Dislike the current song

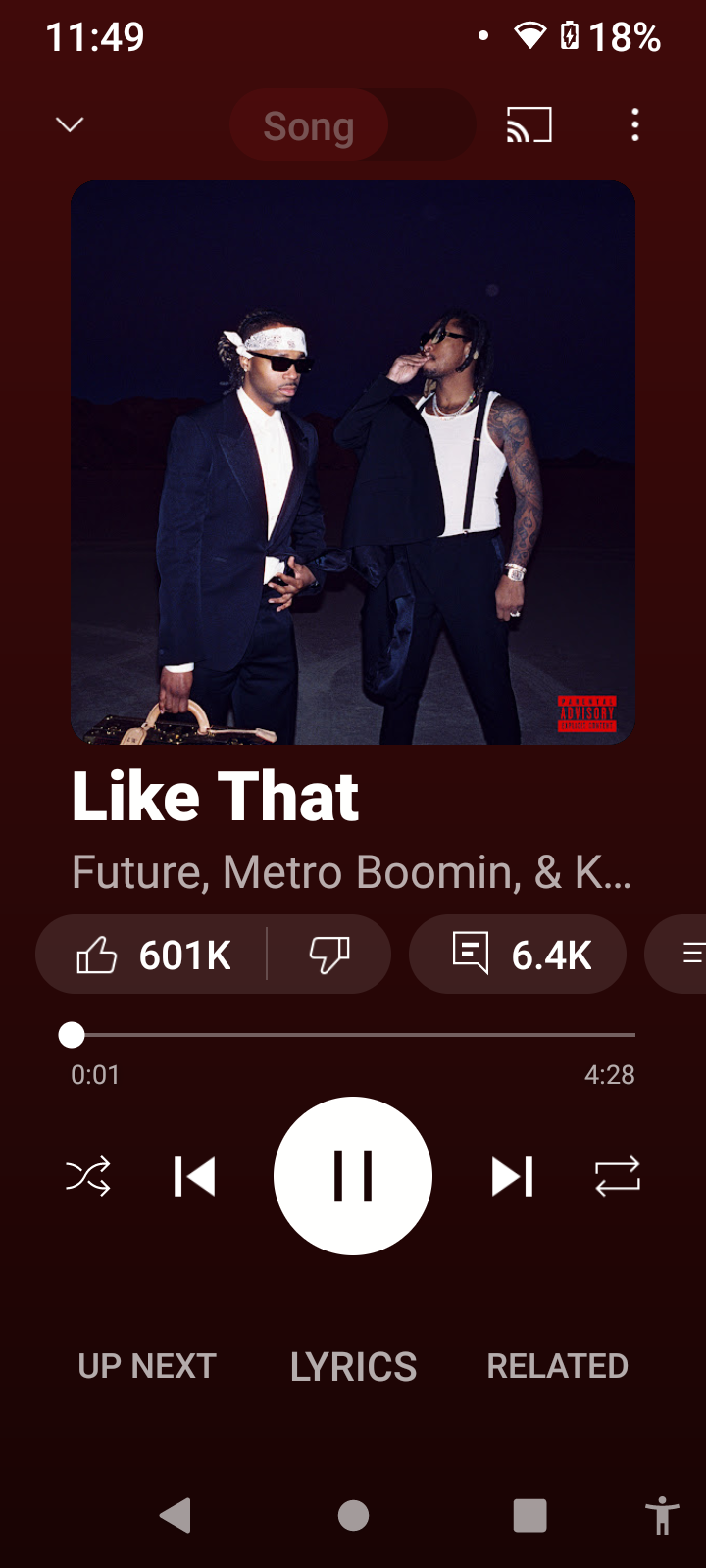pyautogui.click(x=329, y=955)
